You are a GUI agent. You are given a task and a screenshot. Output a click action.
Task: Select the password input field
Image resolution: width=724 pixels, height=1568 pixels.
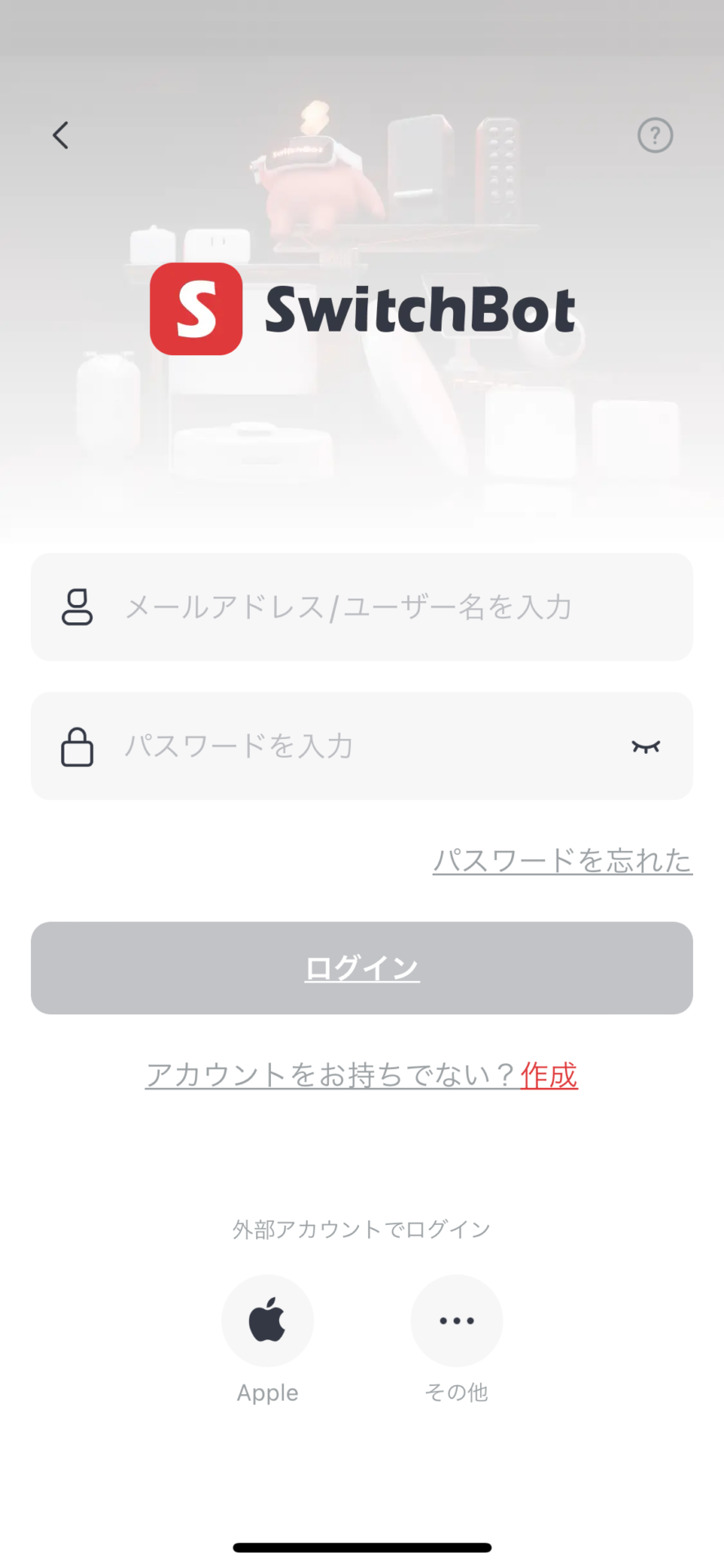(343, 746)
